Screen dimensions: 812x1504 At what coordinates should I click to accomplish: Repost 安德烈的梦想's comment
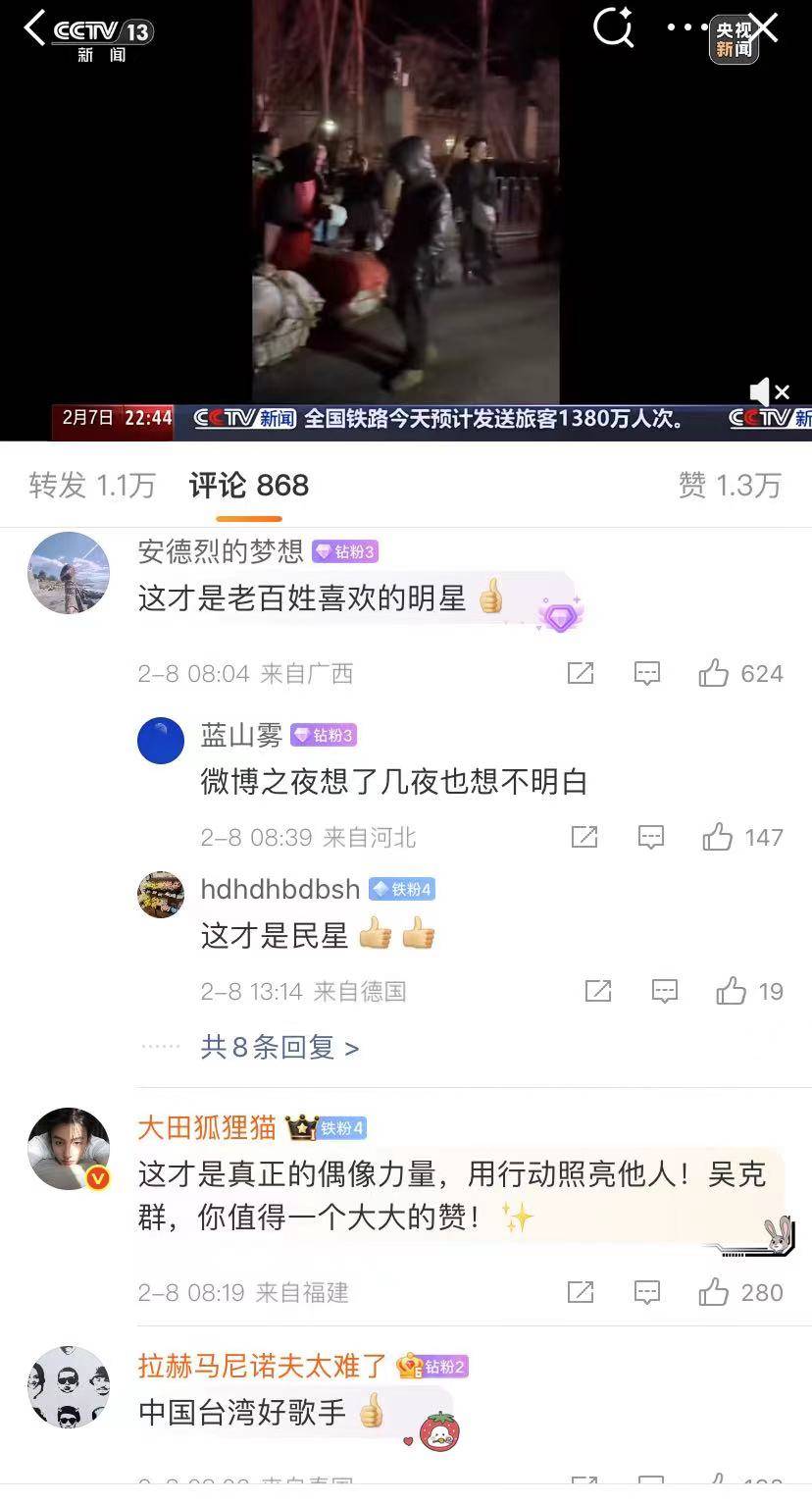pos(581,673)
